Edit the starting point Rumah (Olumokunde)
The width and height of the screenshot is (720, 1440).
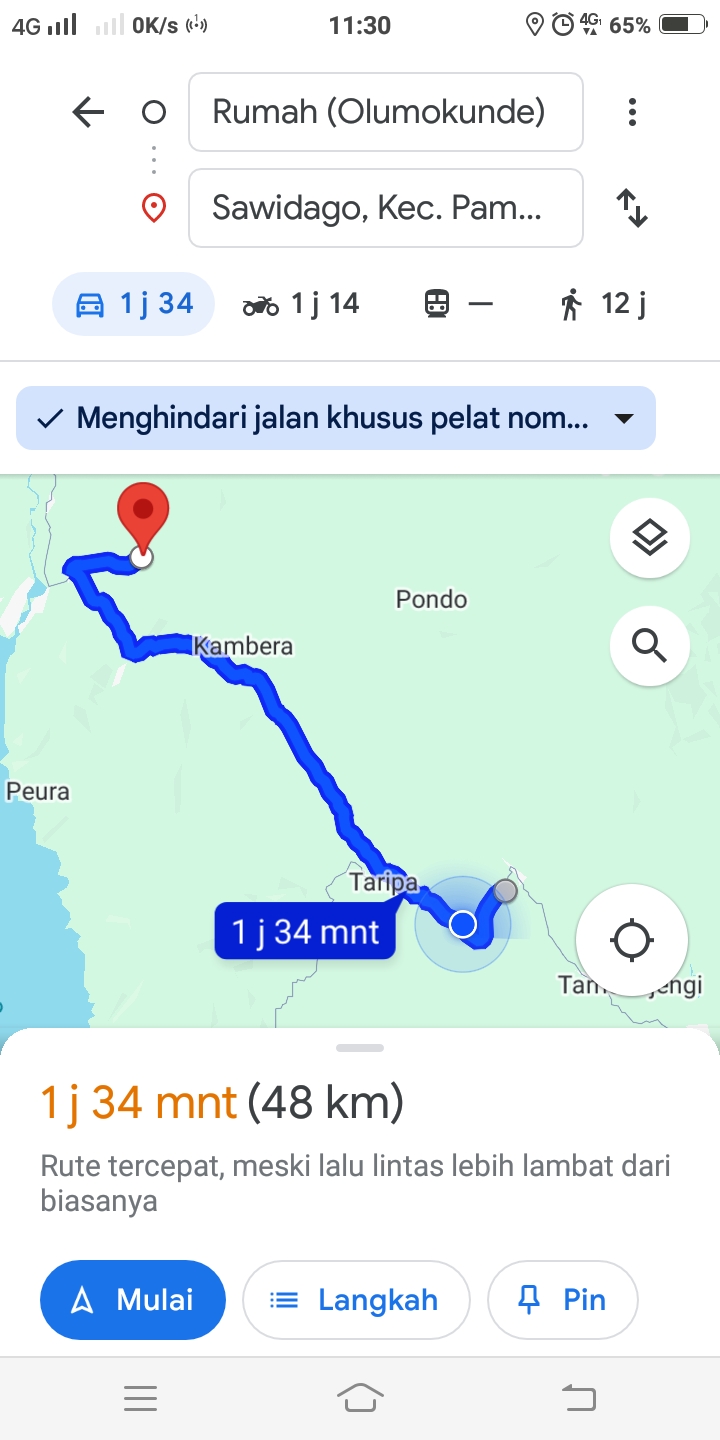tap(386, 112)
